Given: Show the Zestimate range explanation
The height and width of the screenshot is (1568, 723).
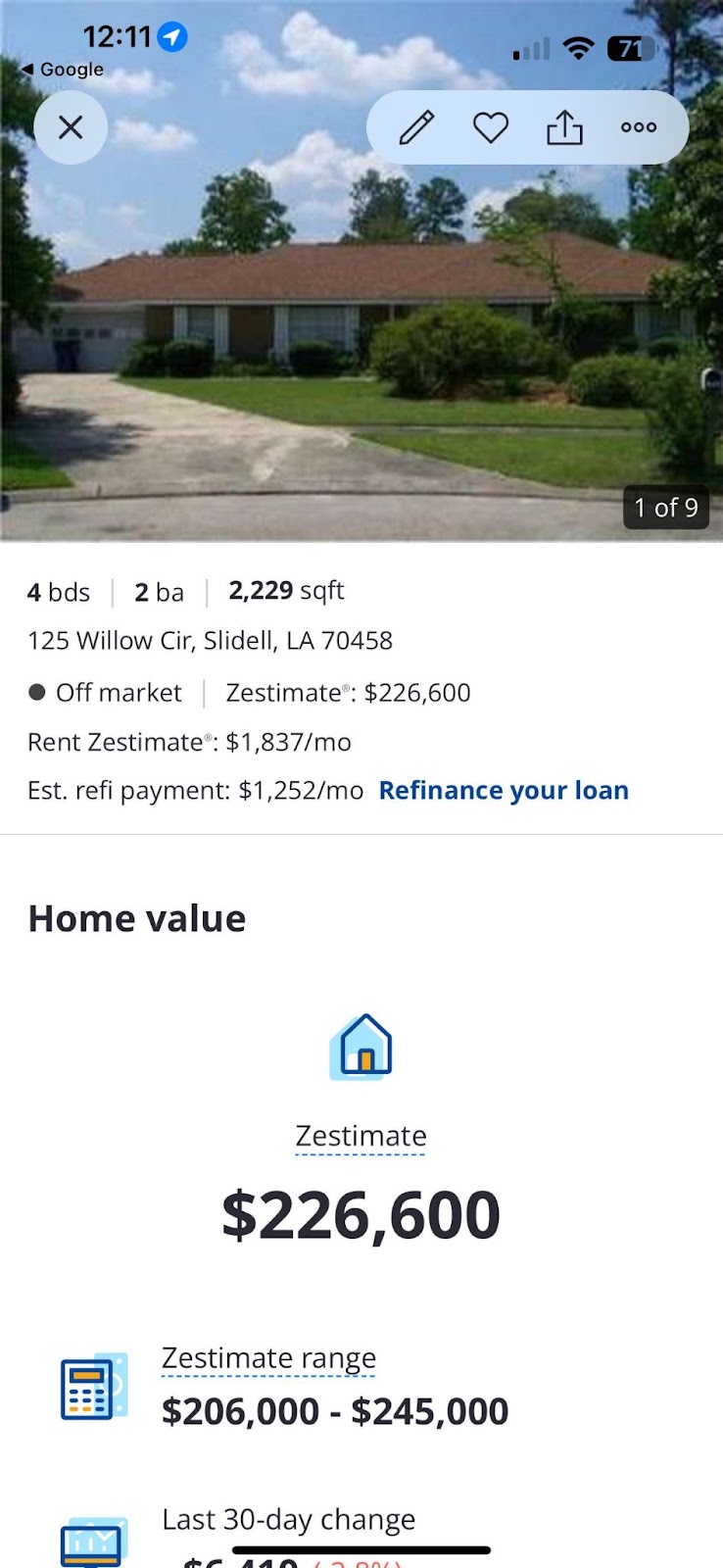Looking at the screenshot, I should [x=268, y=1358].
